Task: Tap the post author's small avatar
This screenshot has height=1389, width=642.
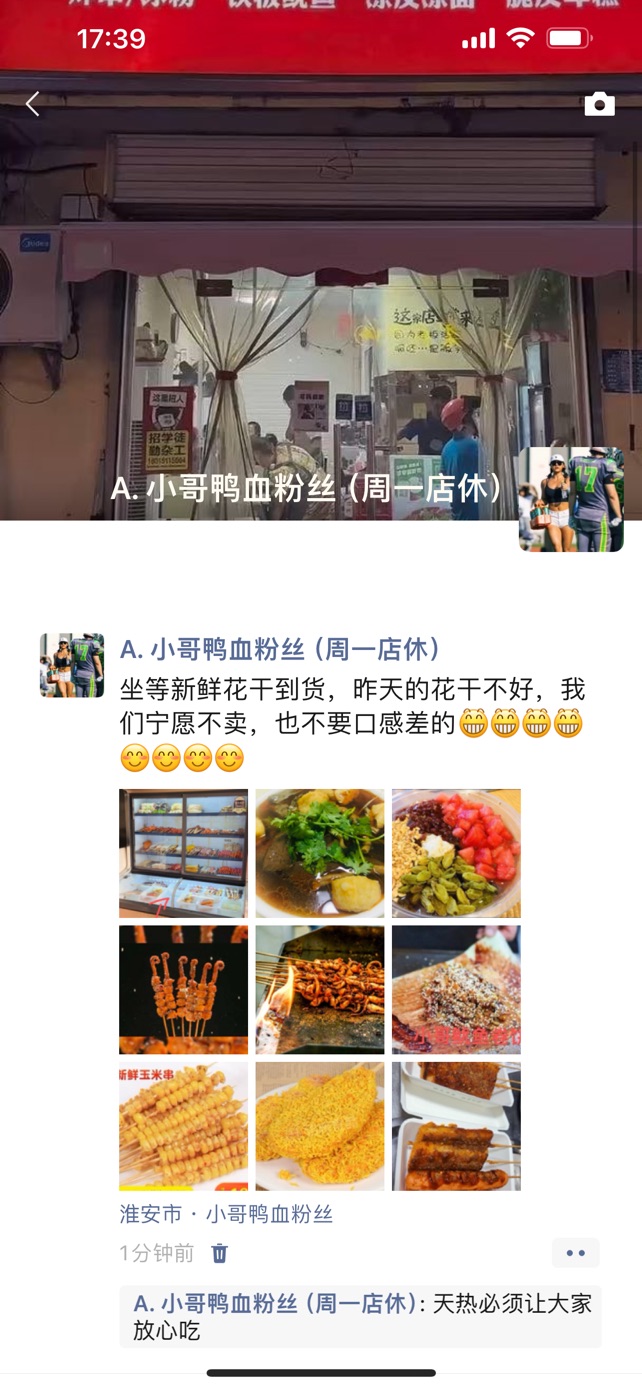Action: [x=72, y=665]
